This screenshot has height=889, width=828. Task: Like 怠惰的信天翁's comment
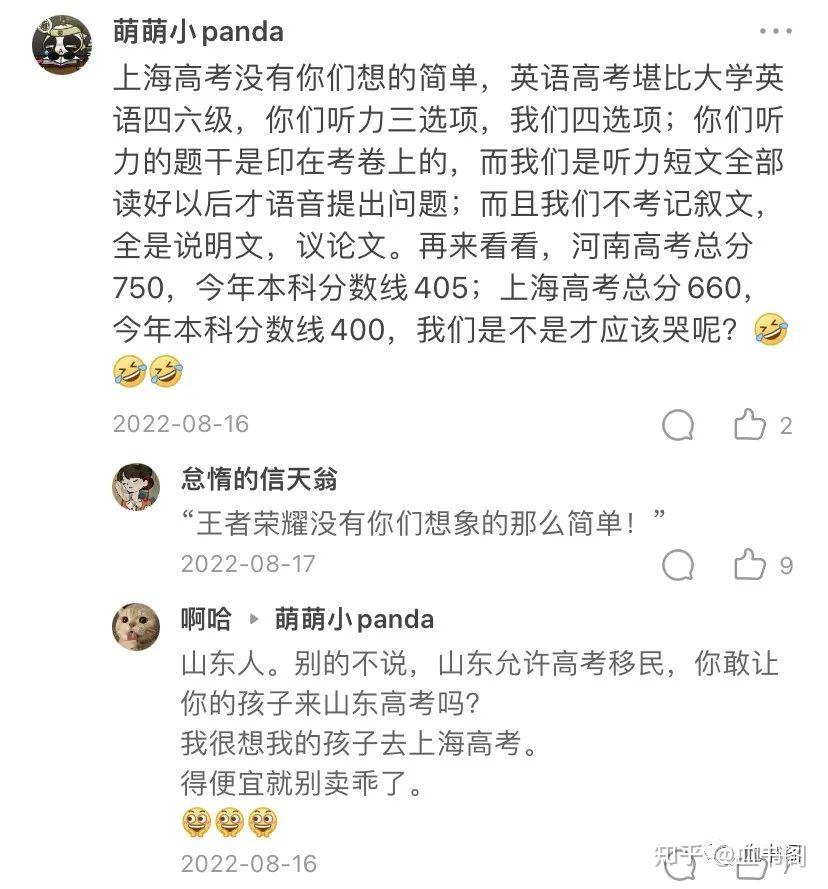pyautogui.click(x=750, y=565)
